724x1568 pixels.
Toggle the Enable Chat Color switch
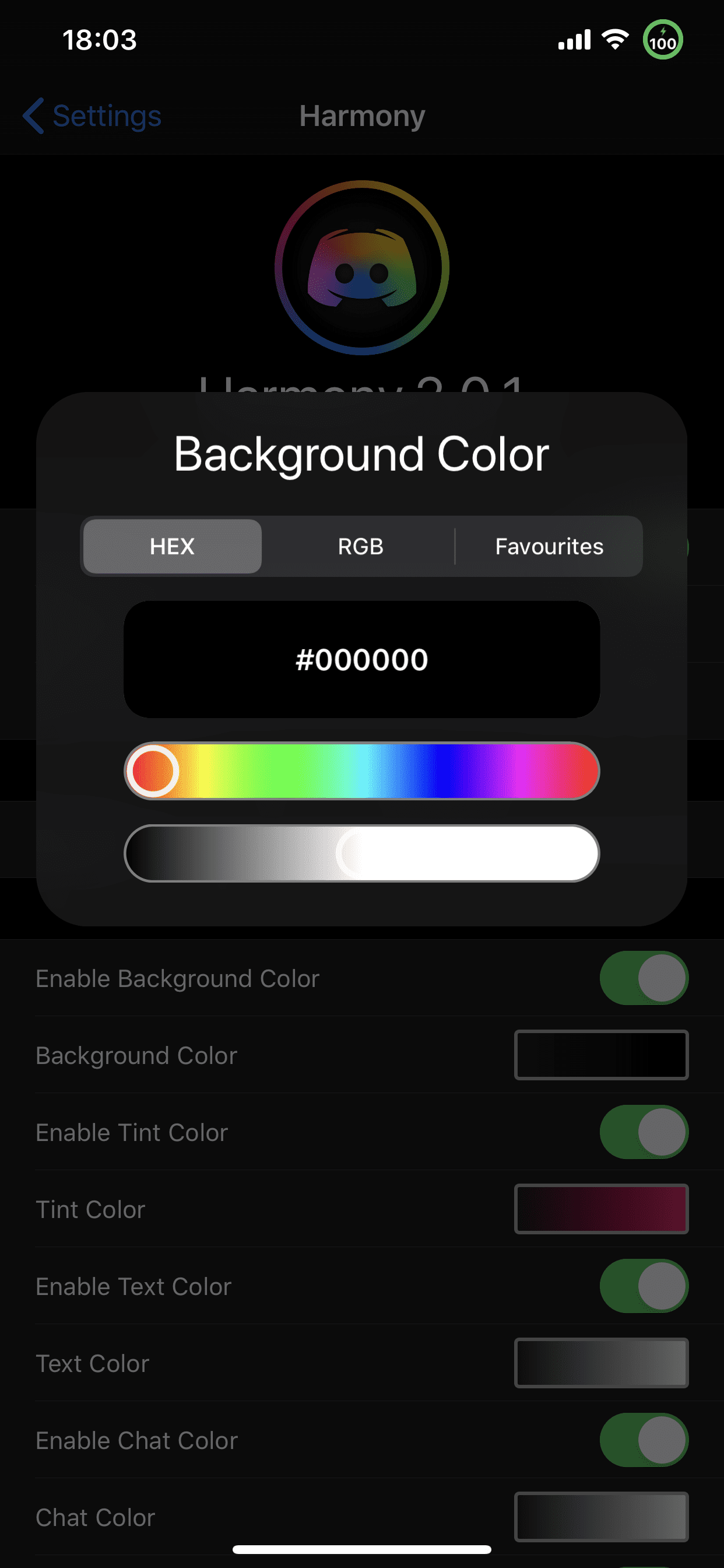(644, 1440)
